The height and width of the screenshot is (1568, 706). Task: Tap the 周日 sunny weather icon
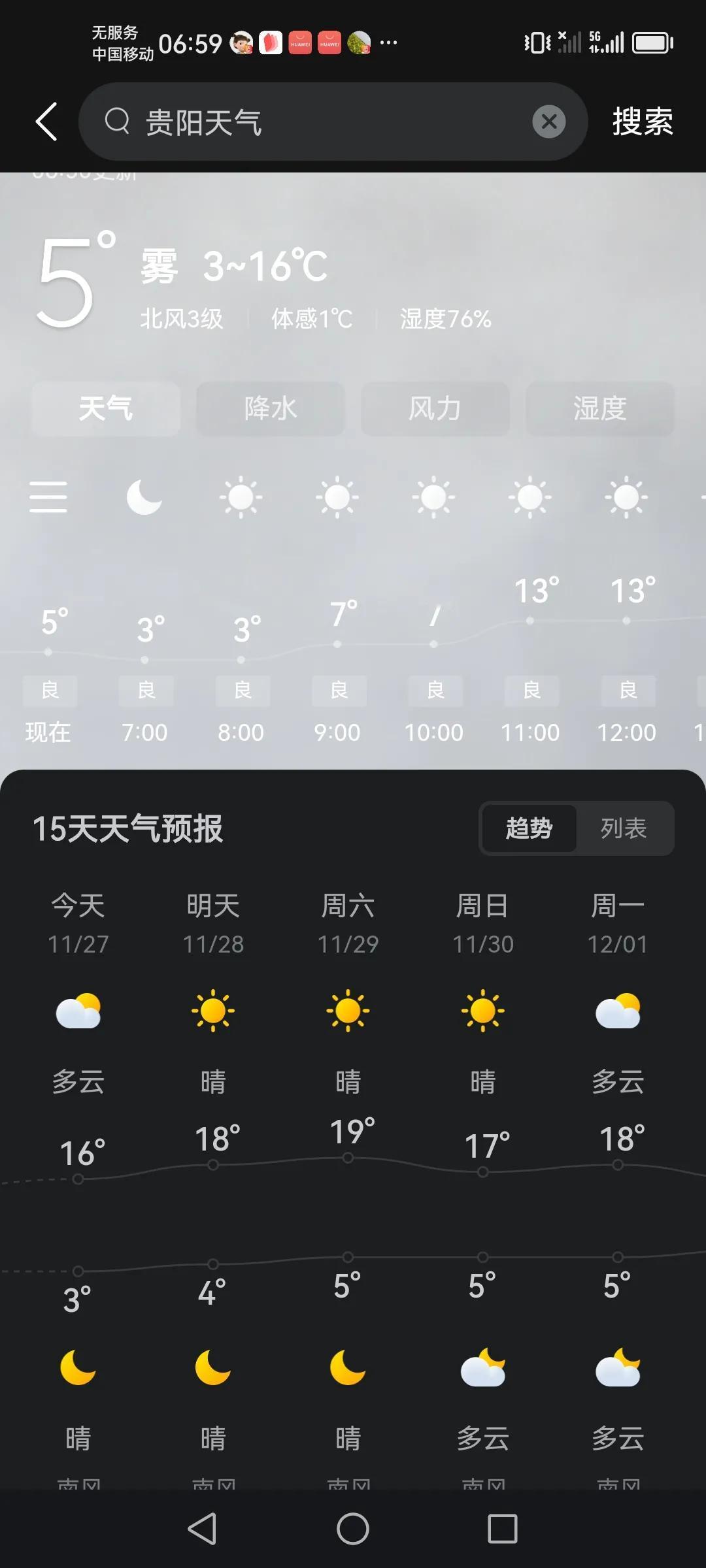pyautogui.click(x=482, y=1009)
